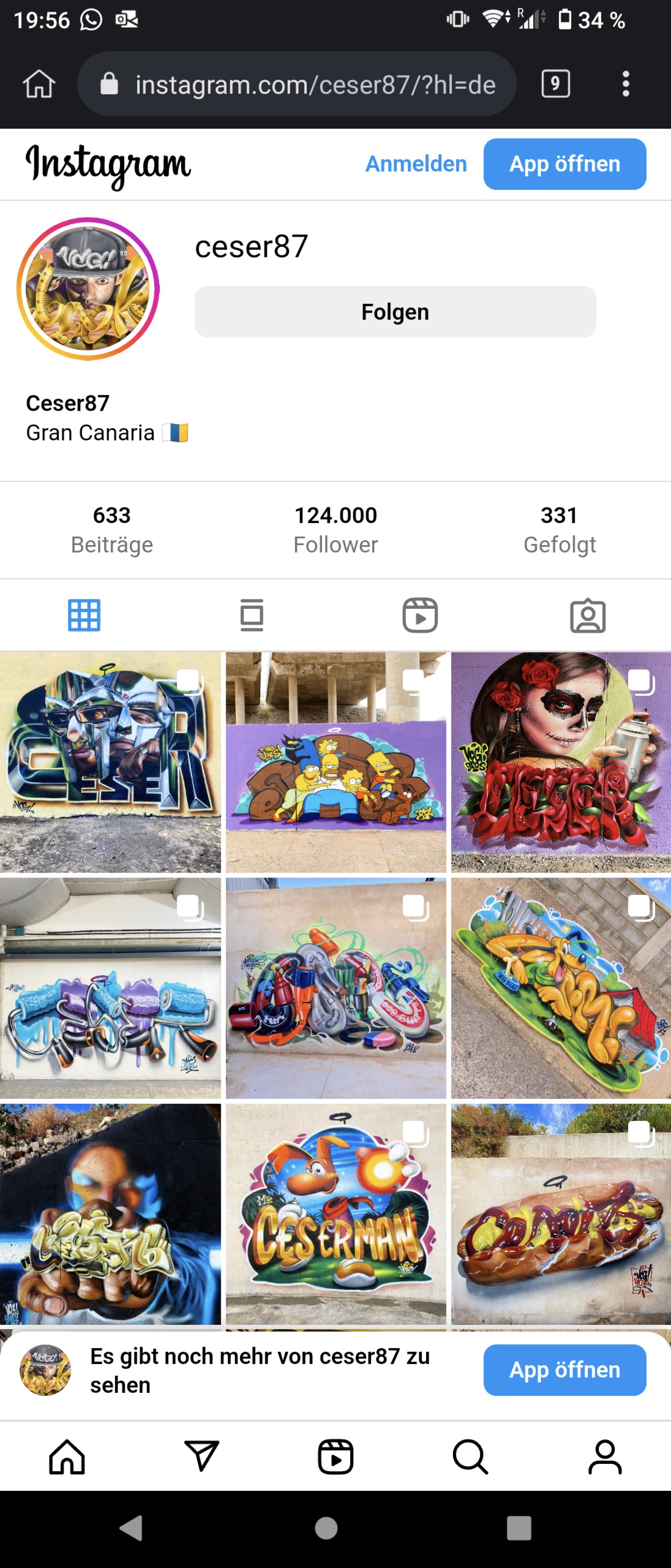Switch to the feed list view tab

tap(252, 615)
